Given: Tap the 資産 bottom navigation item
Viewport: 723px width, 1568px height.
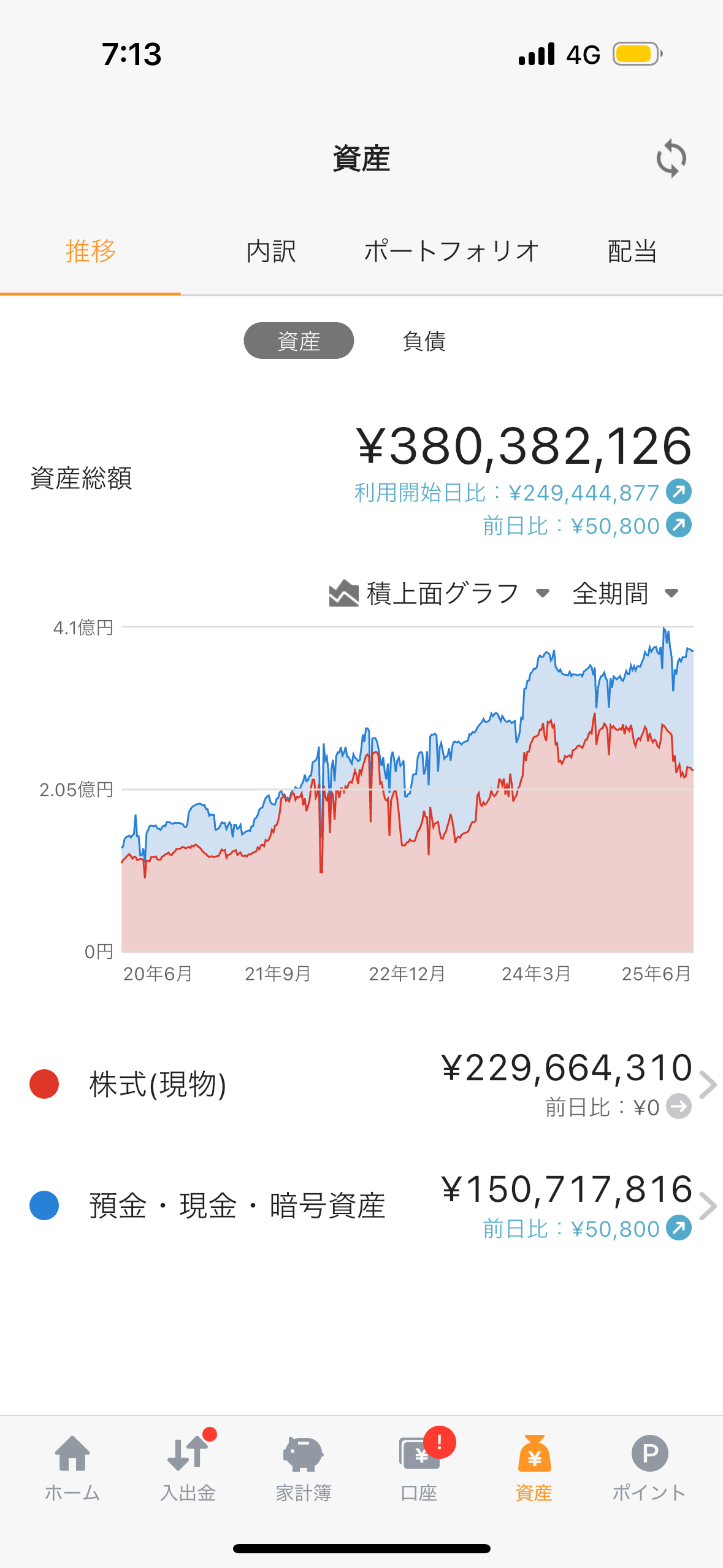Looking at the screenshot, I should (534, 1468).
